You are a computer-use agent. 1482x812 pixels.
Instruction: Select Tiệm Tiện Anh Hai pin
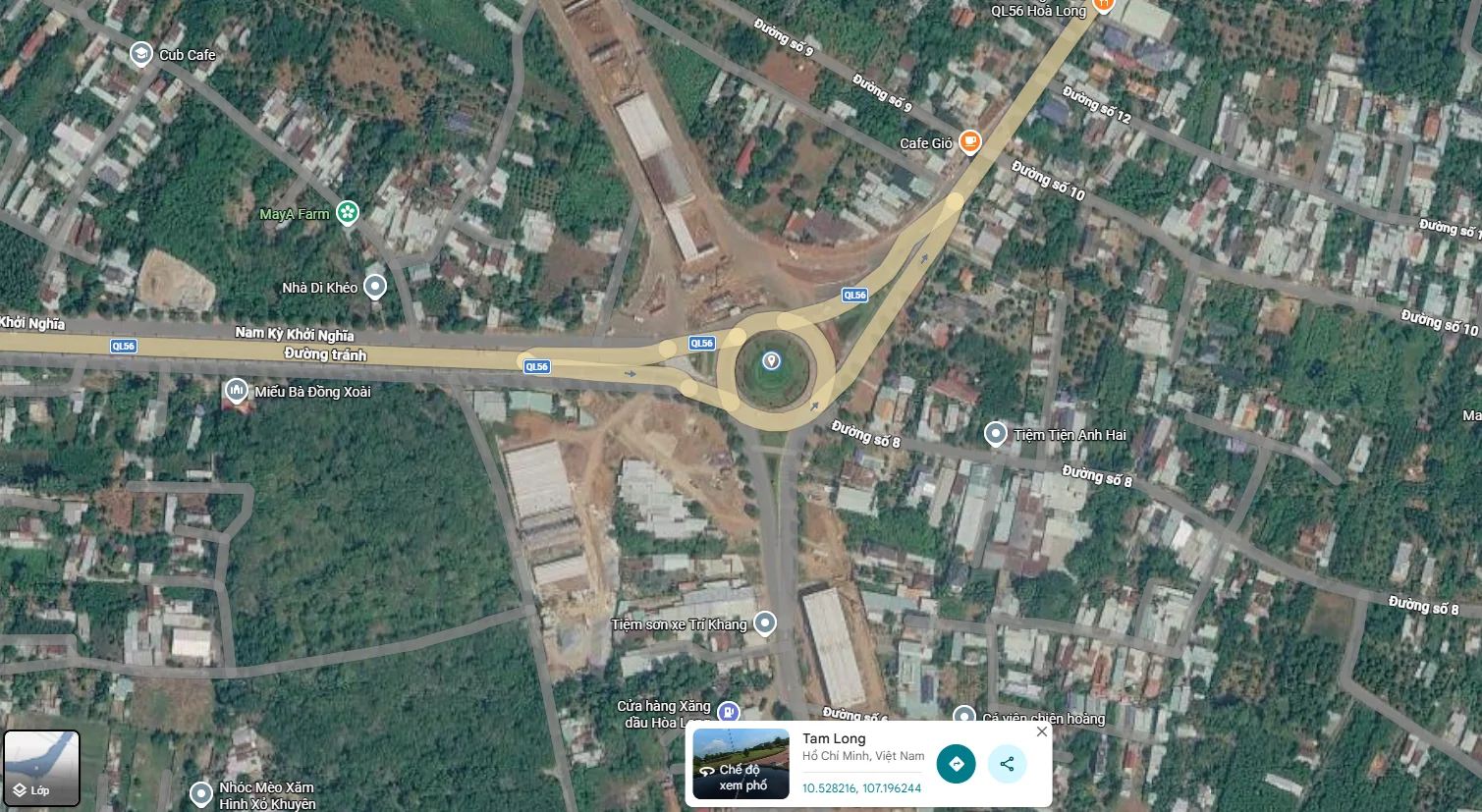coord(996,434)
